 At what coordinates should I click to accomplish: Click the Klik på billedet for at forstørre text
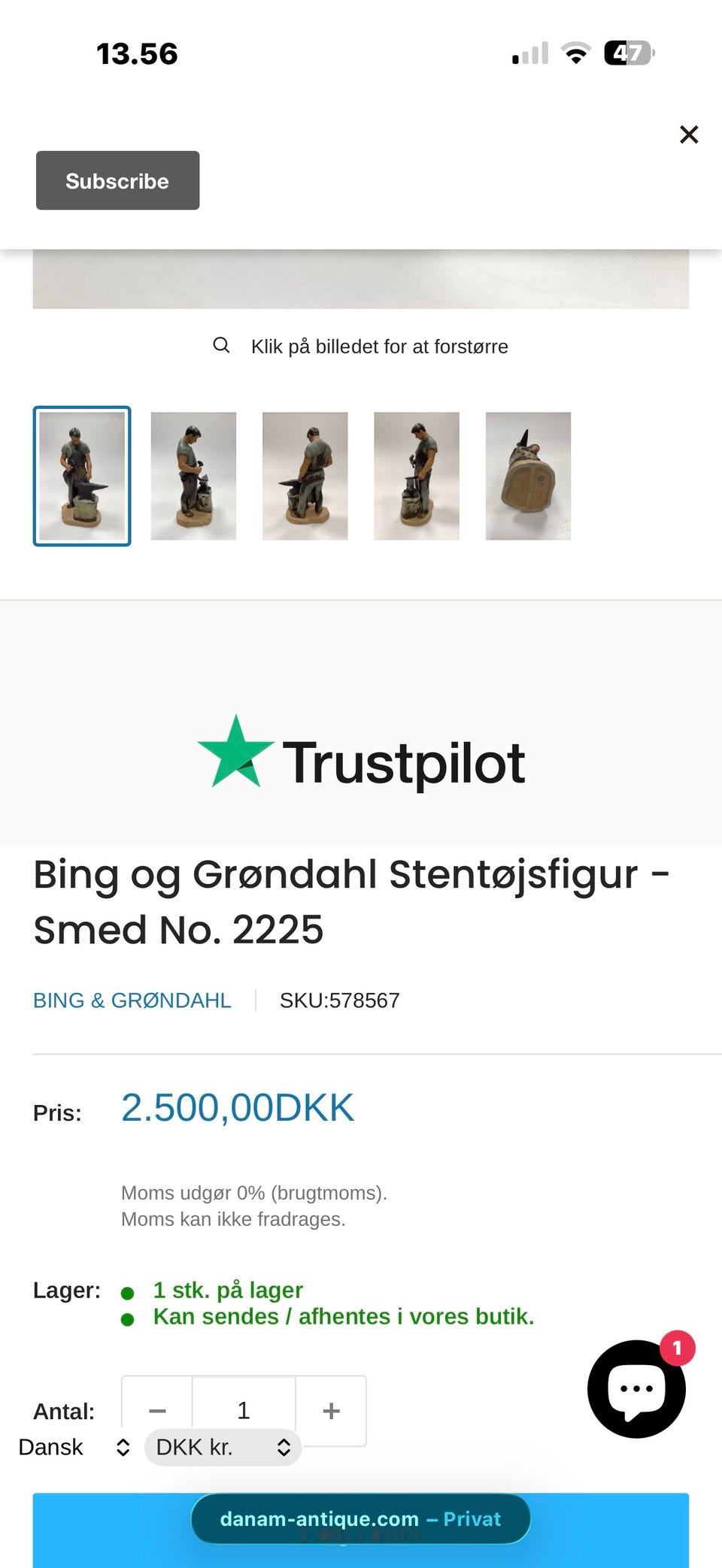pyautogui.click(x=379, y=346)
